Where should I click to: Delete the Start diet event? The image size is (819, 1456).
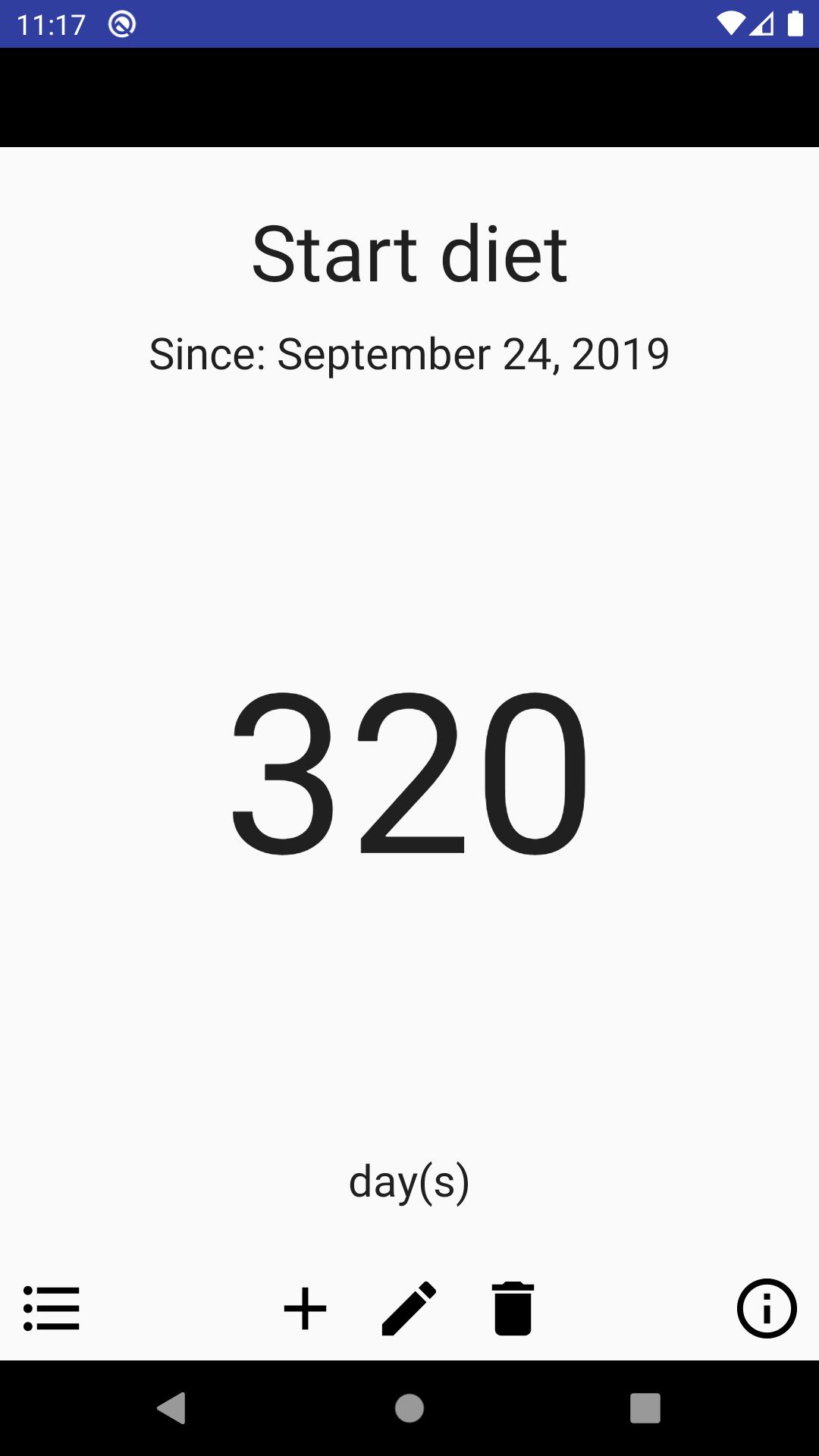click(513, 1308)
